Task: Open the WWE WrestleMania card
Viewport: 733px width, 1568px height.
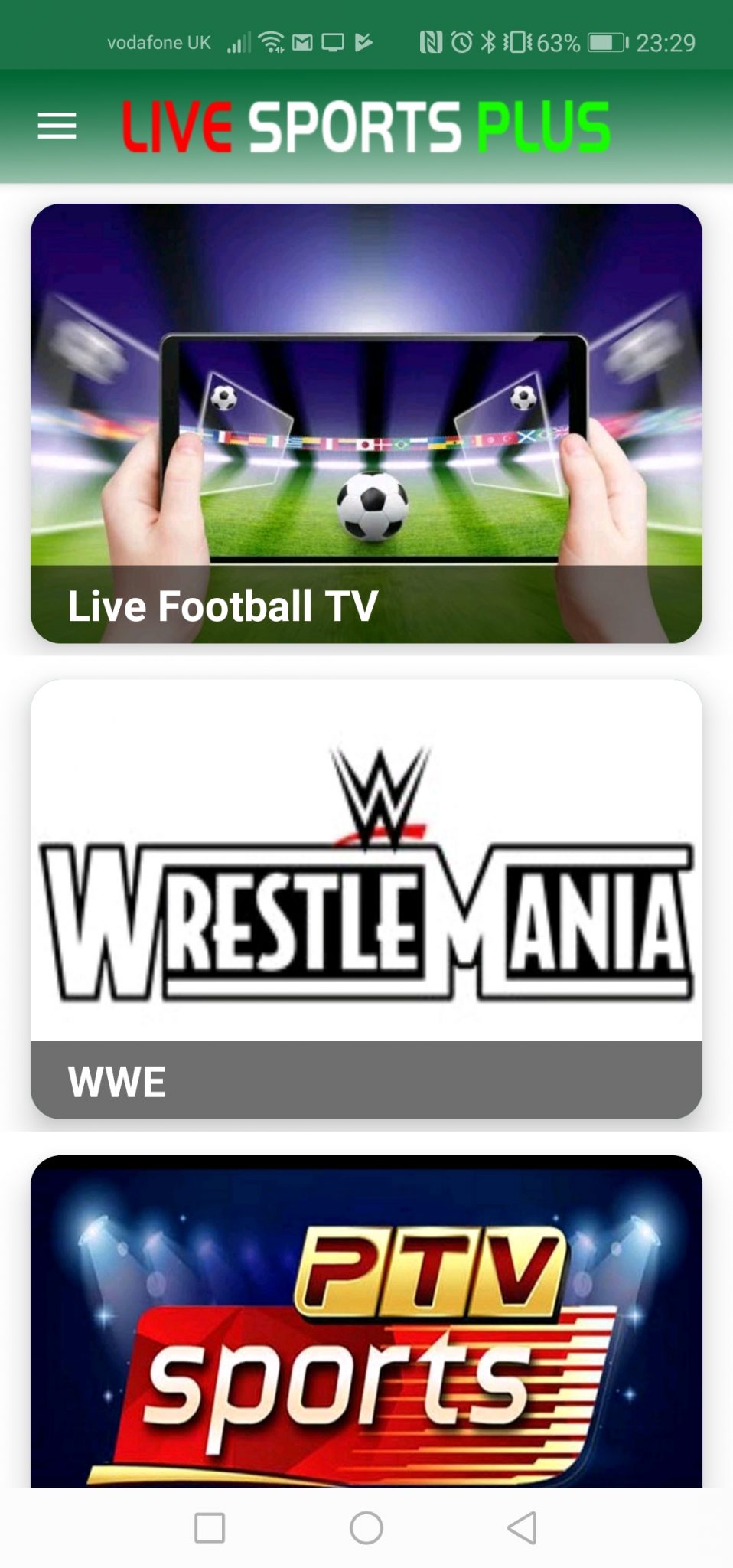Action: [366, 899]
